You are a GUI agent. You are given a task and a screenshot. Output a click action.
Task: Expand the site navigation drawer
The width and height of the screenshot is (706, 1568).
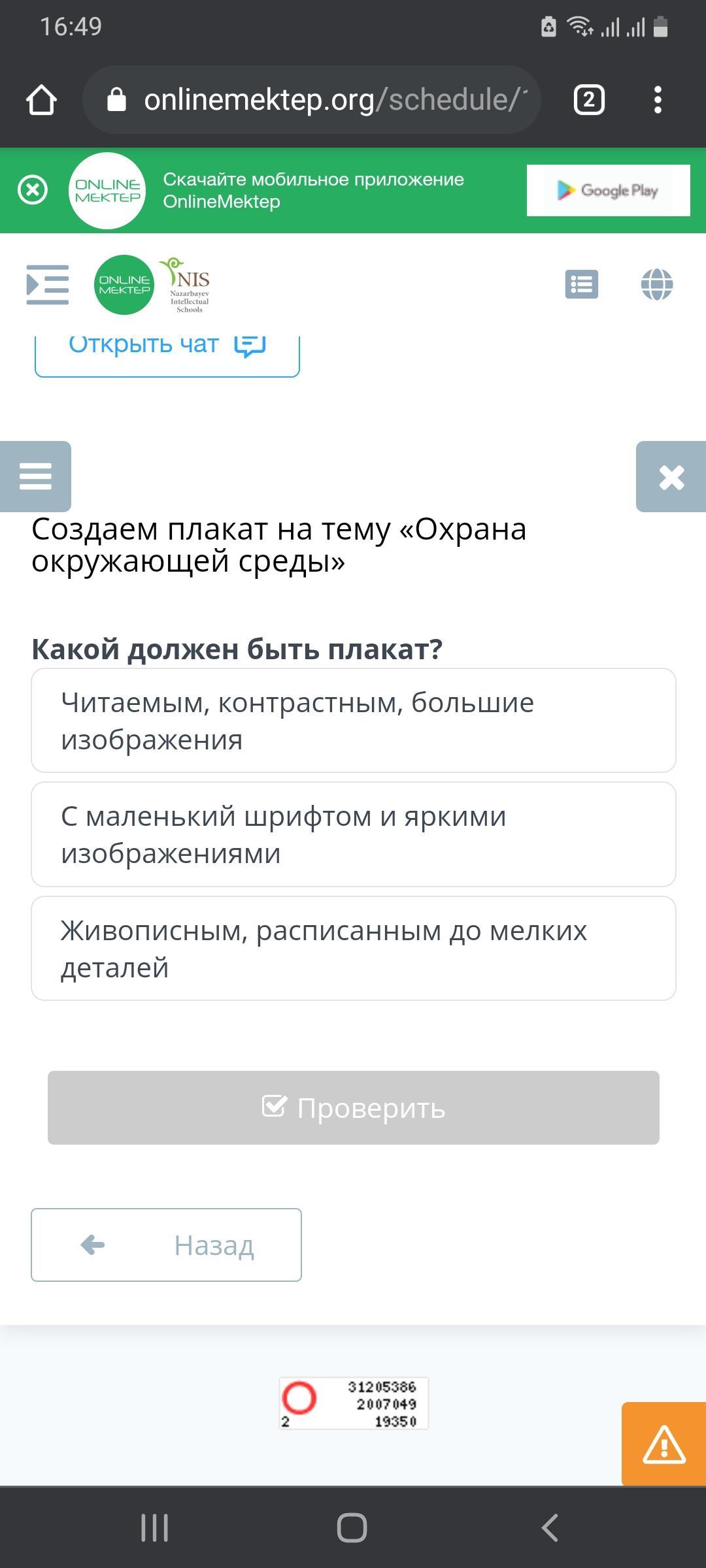coord(48,284)
